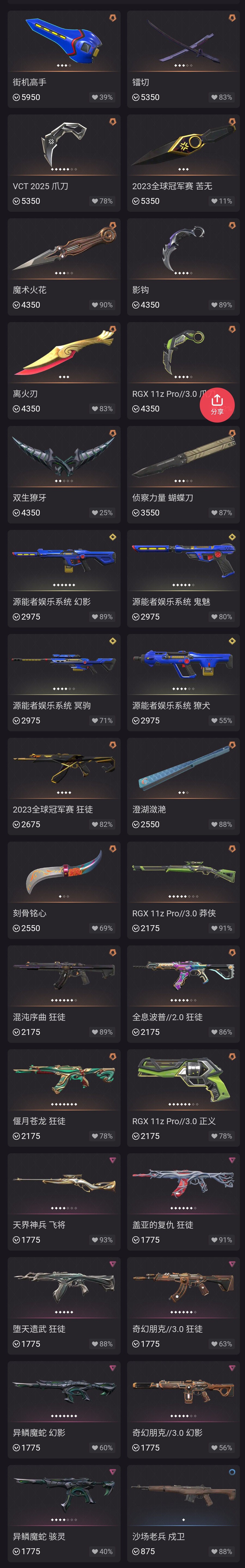The height and width of the screenshot is (1568, 245).
Task: Open the 镭切 skin card
Action: pos(183,59)
